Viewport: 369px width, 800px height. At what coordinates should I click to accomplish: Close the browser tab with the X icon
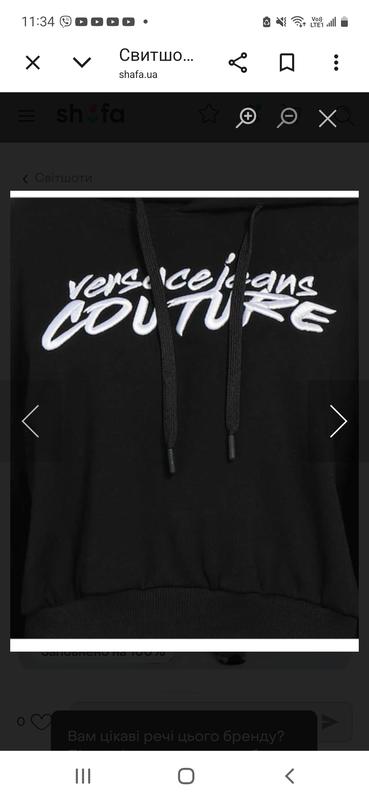(x=33, y=63)
